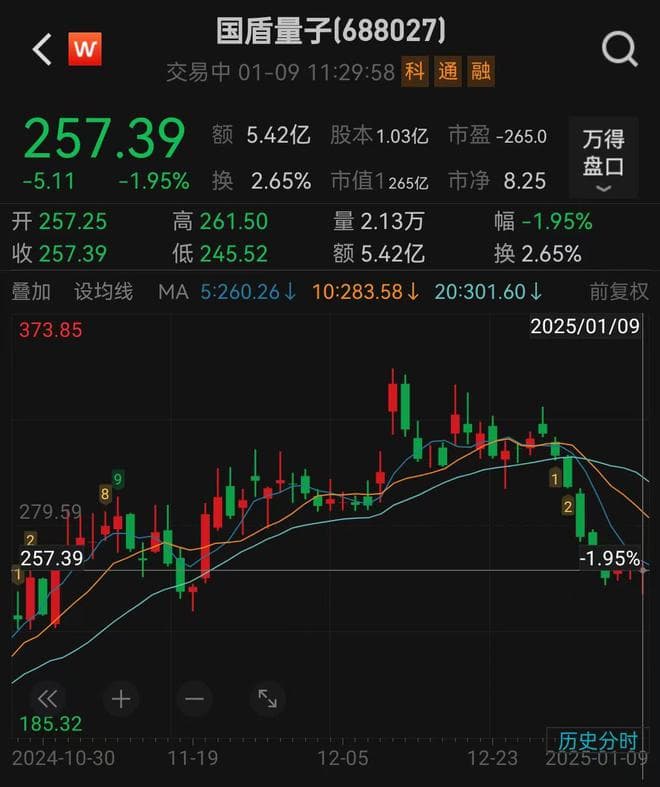Open 历史分时 historical intraday view
The image size is (660, 787).
click(597, 741)
